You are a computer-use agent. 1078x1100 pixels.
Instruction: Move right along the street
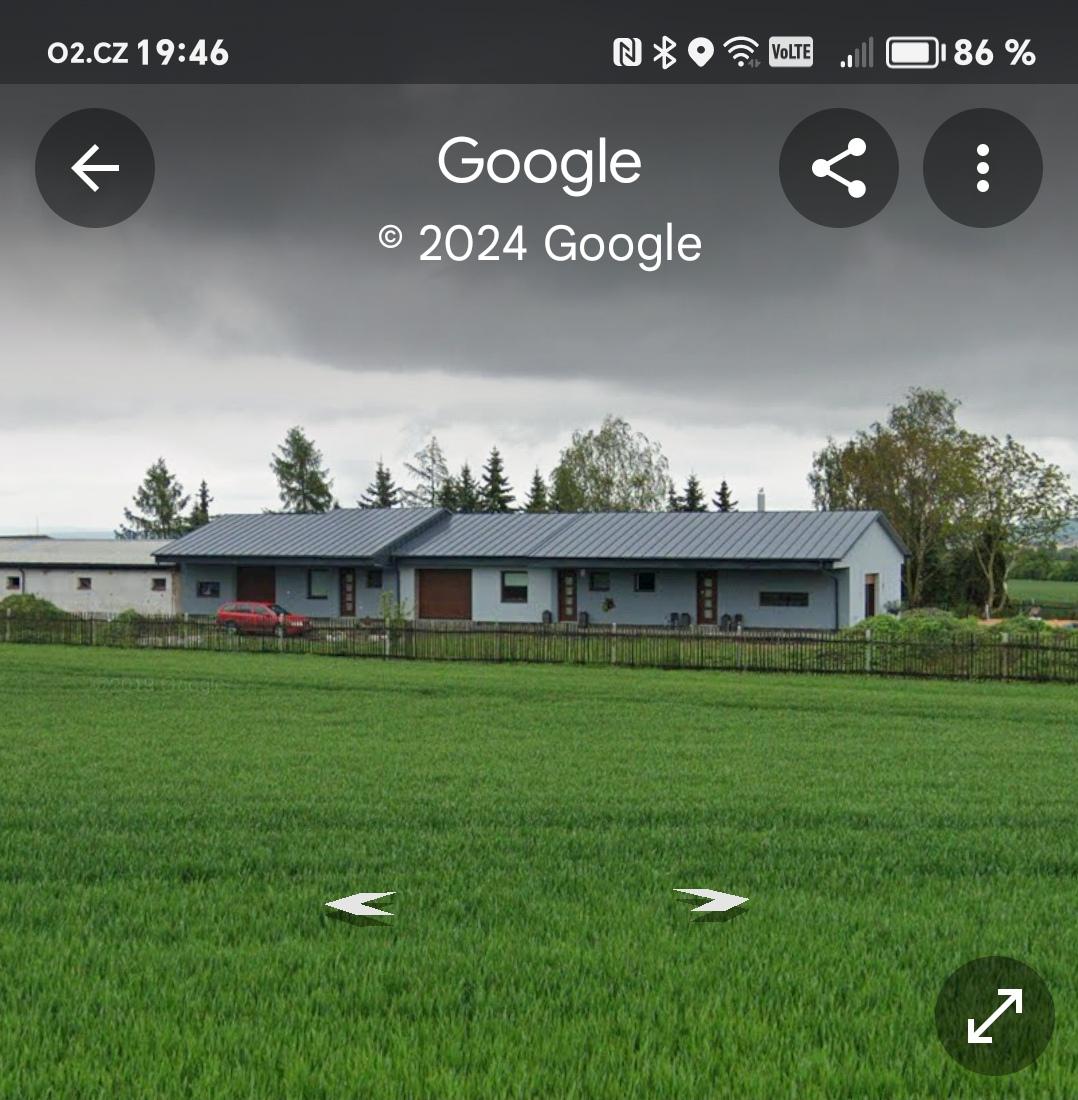point(711,903)
